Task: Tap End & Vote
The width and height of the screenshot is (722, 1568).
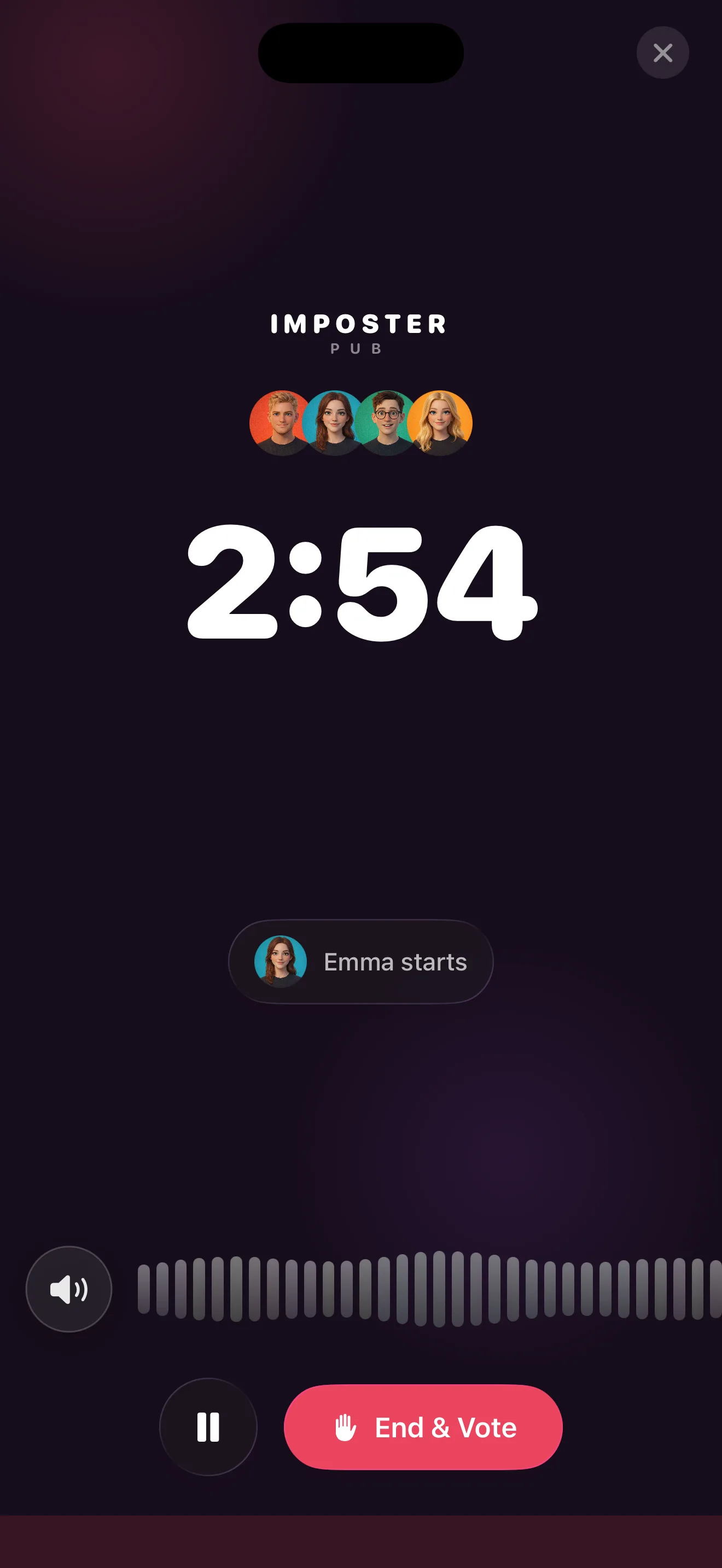Action: click(x=423, y=1427)
